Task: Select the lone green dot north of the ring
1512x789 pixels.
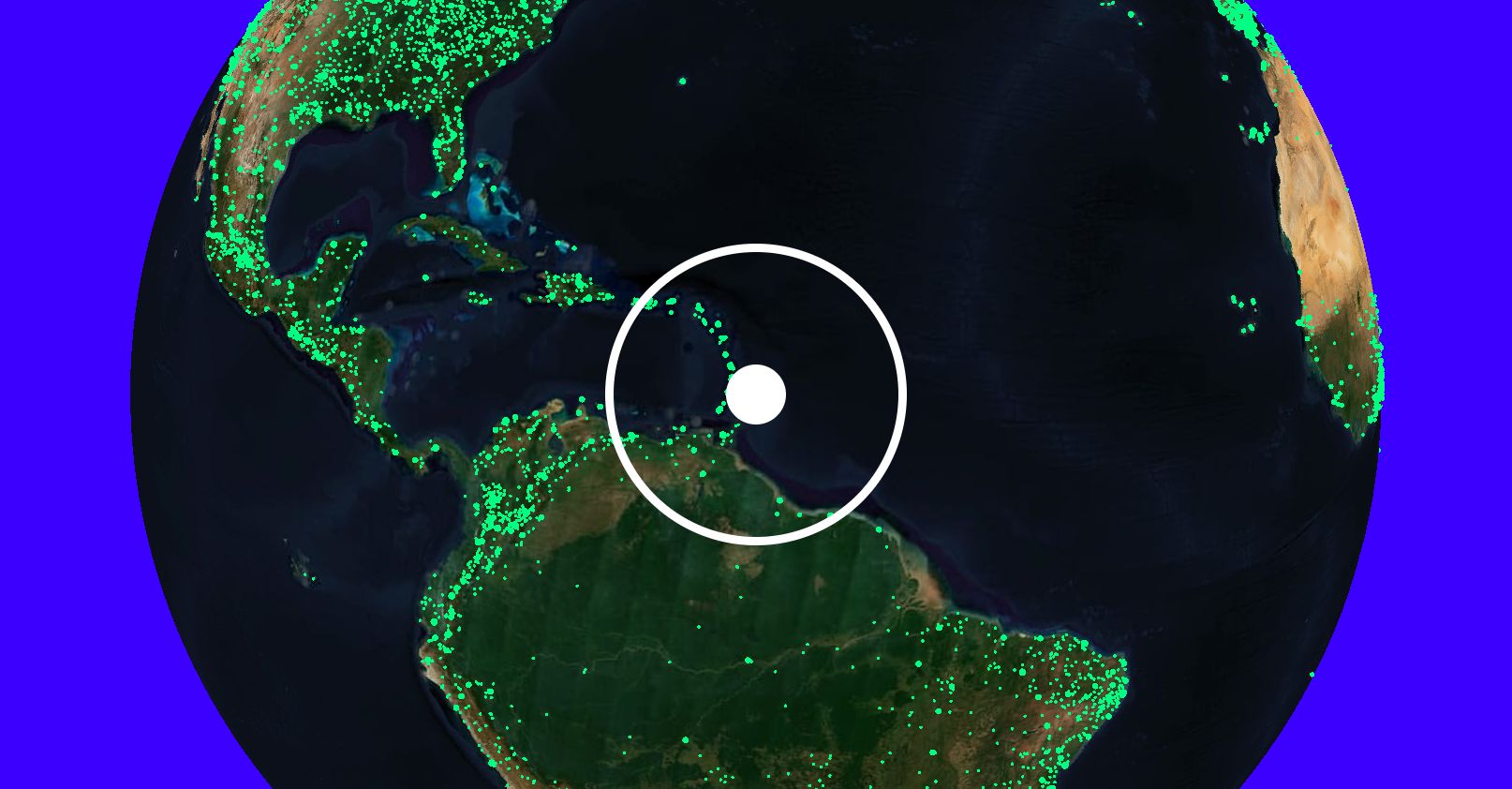Action: (x=682, y=82)
